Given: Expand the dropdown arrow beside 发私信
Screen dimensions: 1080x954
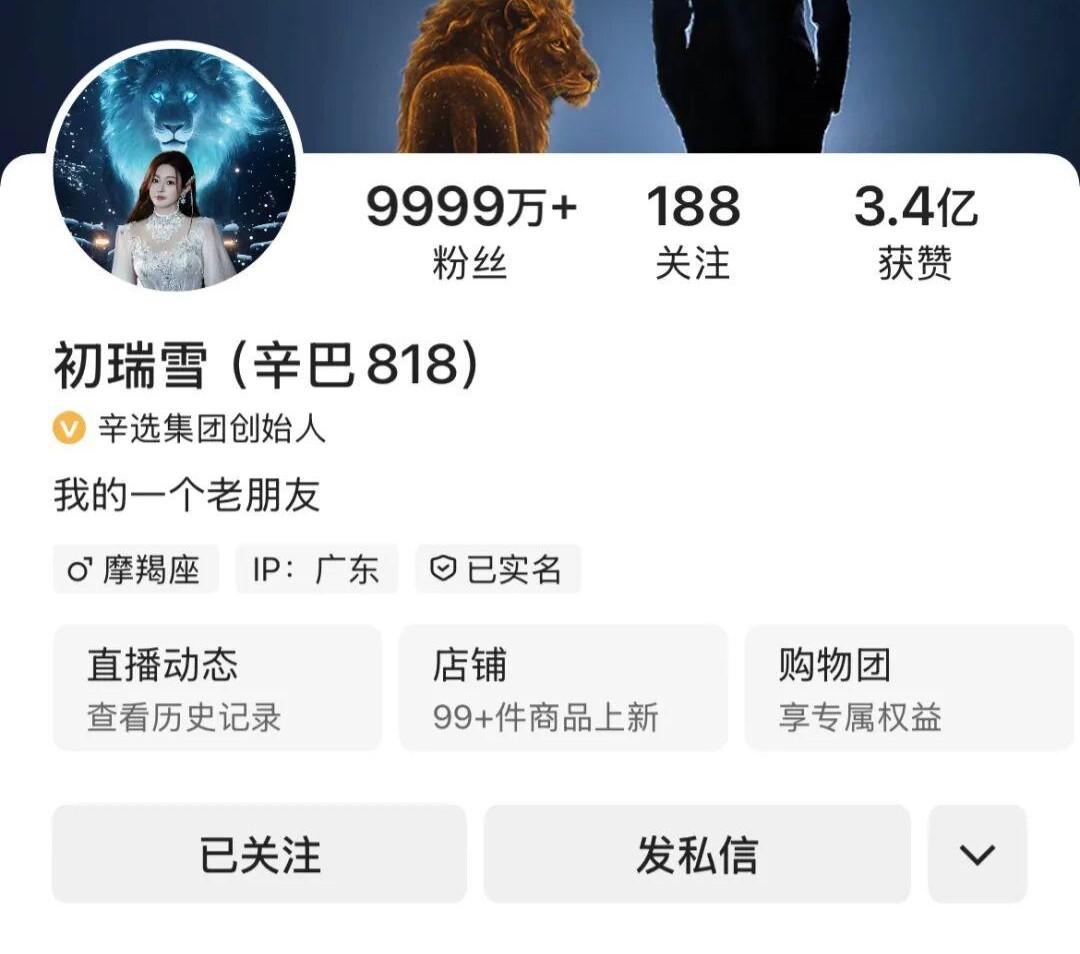Looking at the screenshot, I should 977,854.
